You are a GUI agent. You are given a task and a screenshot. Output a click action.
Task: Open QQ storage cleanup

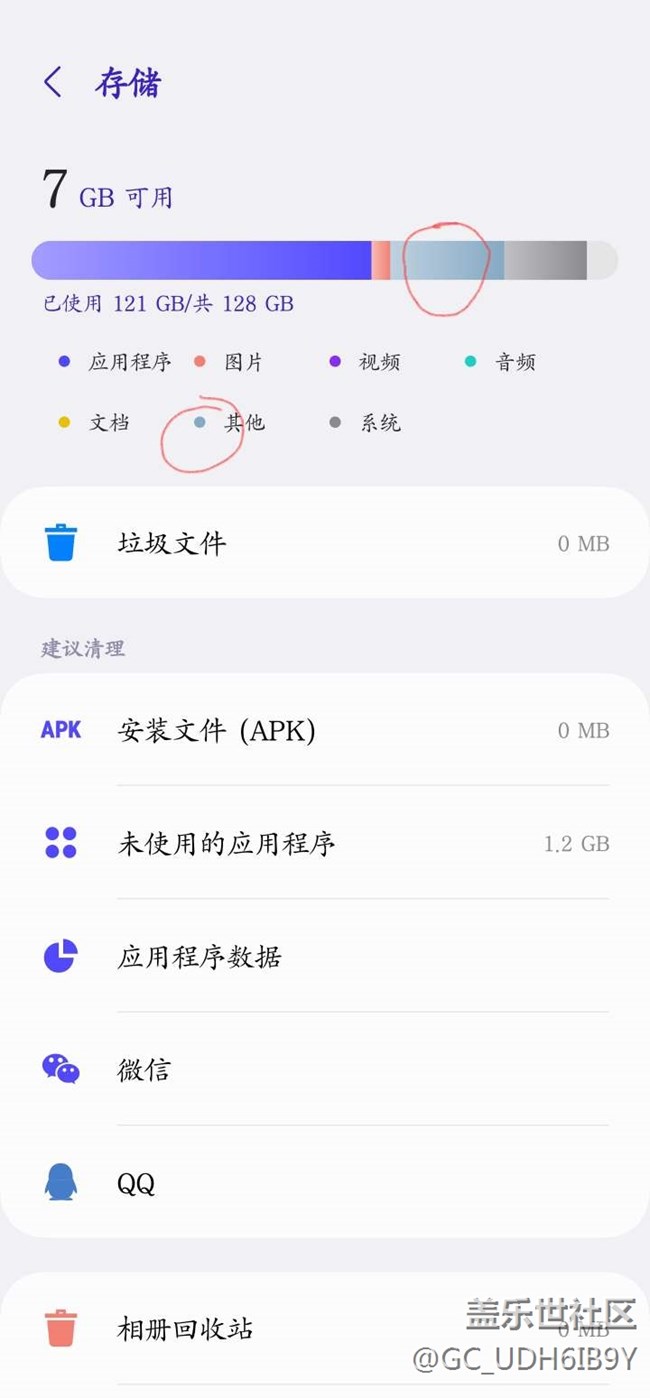click(325, 1184)
